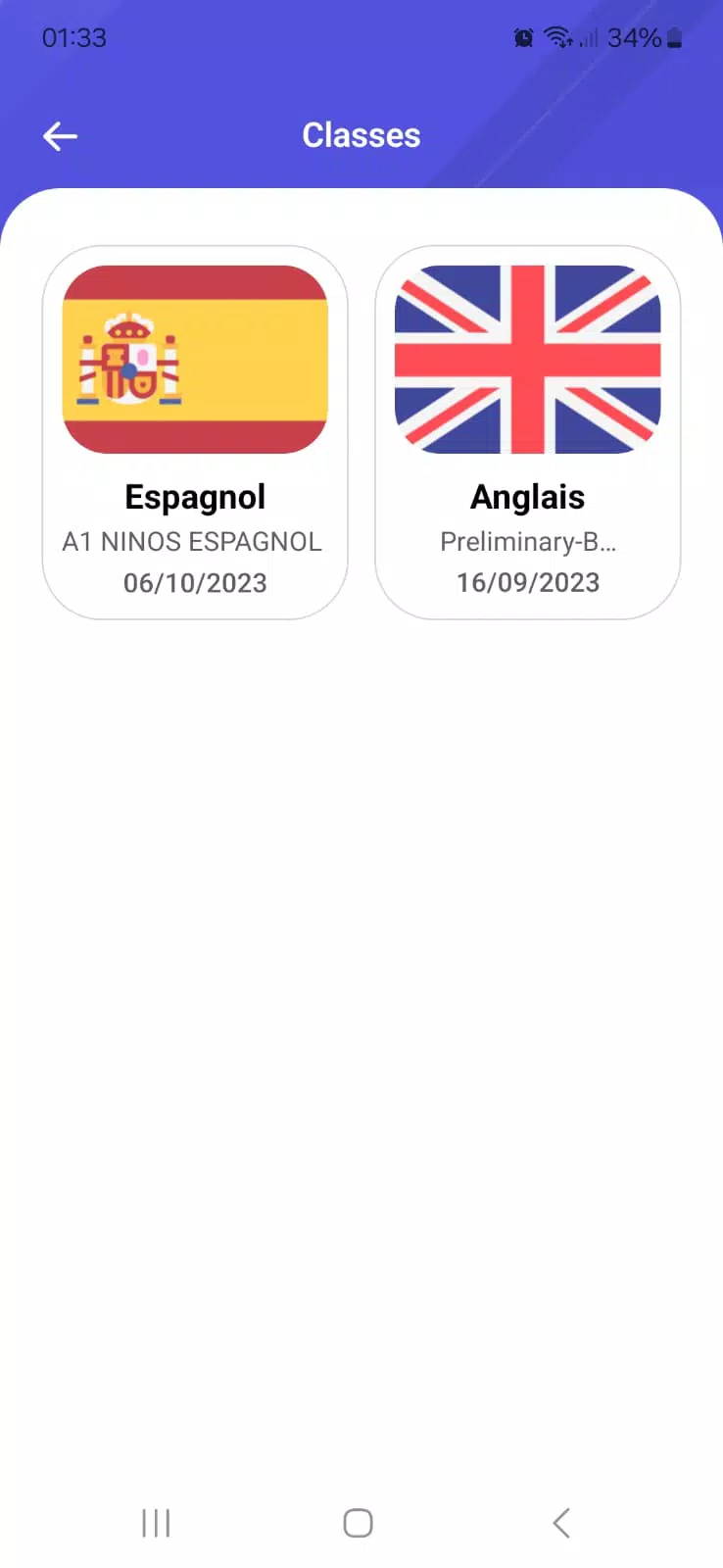This screenshot has width=723, height=1568.
Task: Open the Anglais class card
Action: 528,432
